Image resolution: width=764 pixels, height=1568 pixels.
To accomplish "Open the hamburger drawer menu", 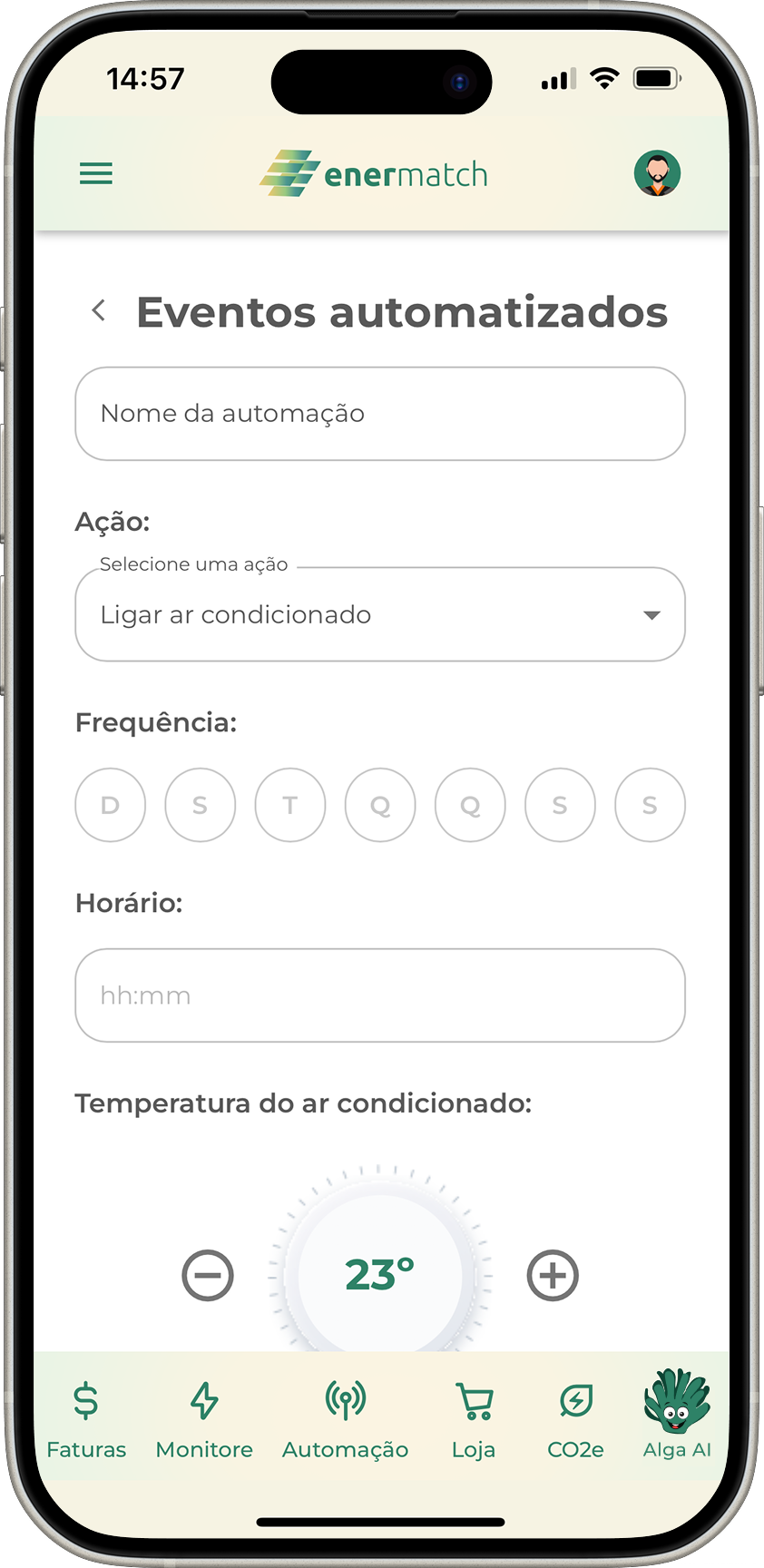I will [x=96, y=173].
